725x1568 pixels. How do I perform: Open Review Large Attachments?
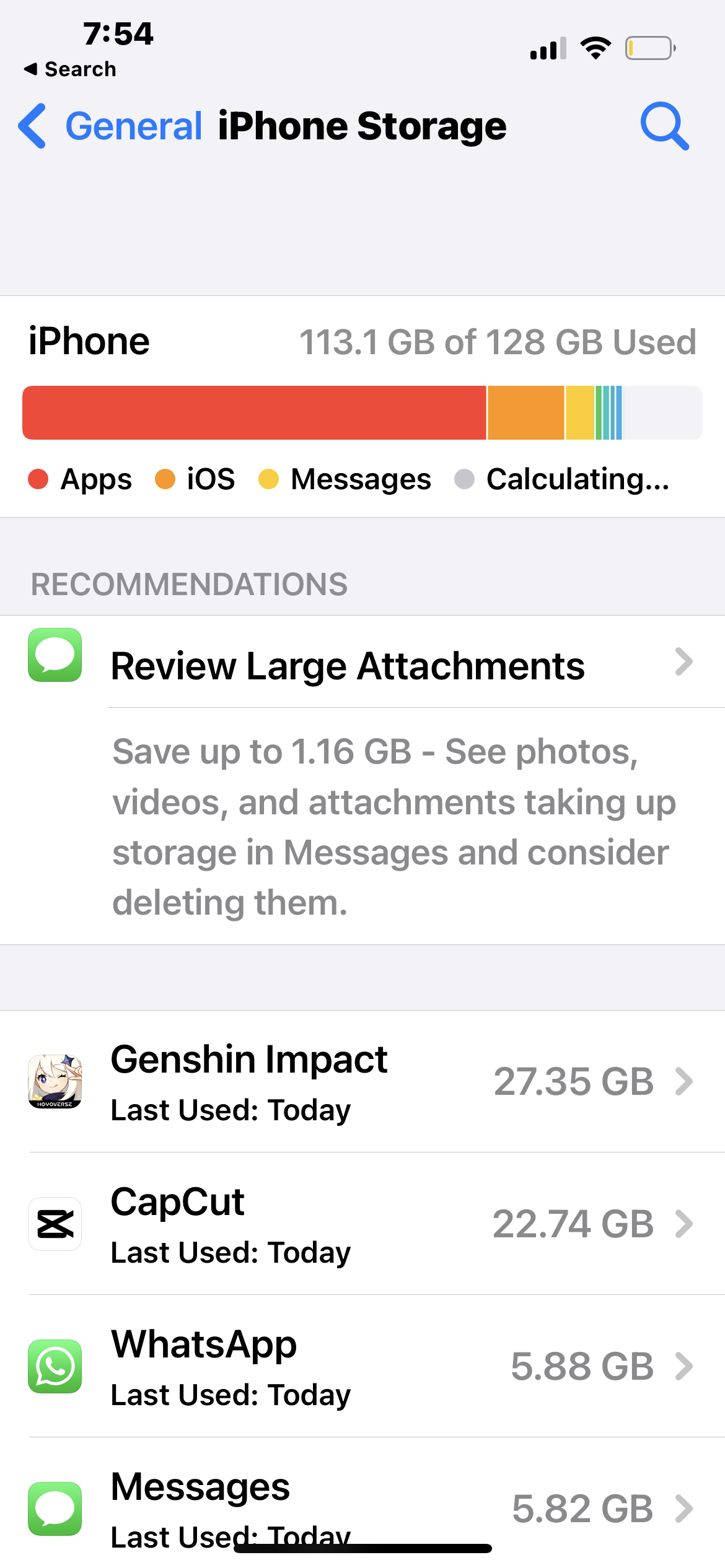point(348,665)
